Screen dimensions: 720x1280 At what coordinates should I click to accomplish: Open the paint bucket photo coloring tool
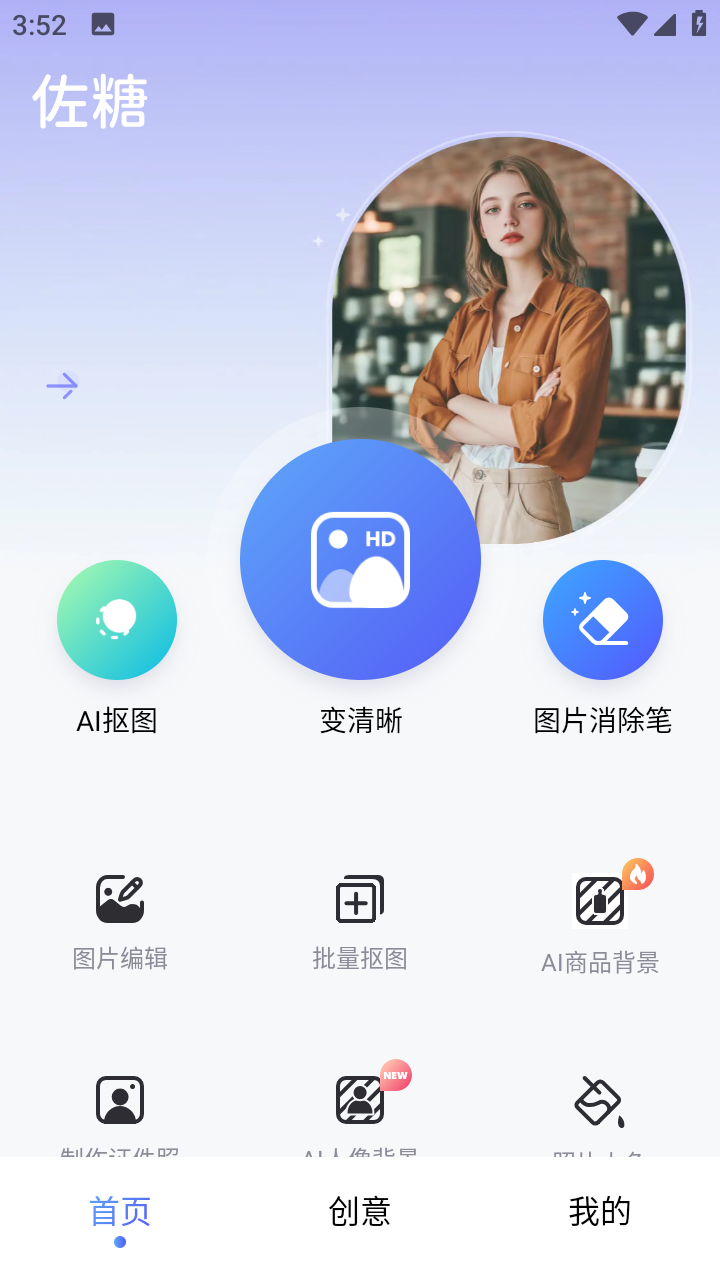coord(600,1100)
